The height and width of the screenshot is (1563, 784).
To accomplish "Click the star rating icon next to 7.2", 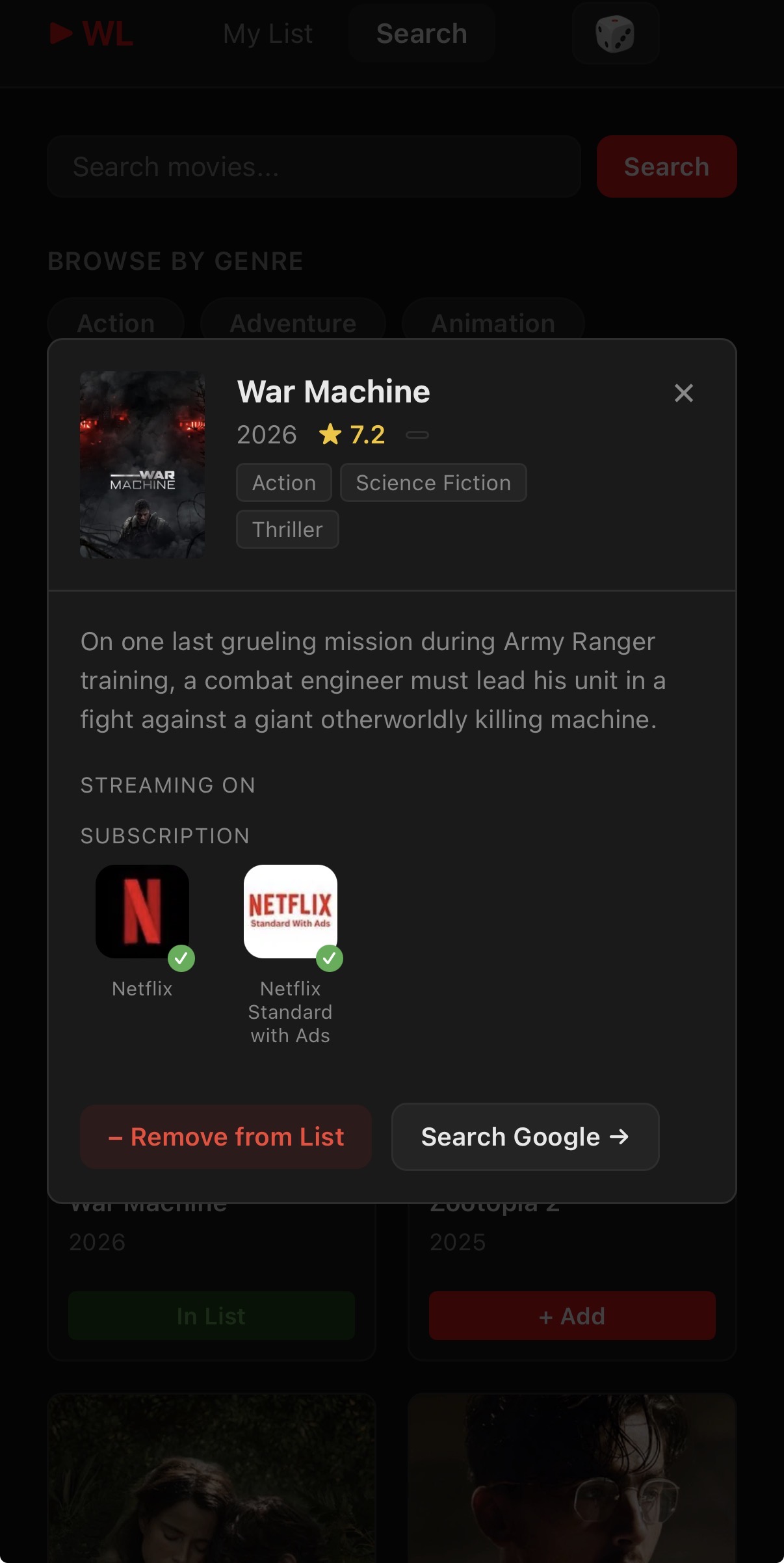I will (330, 434).
